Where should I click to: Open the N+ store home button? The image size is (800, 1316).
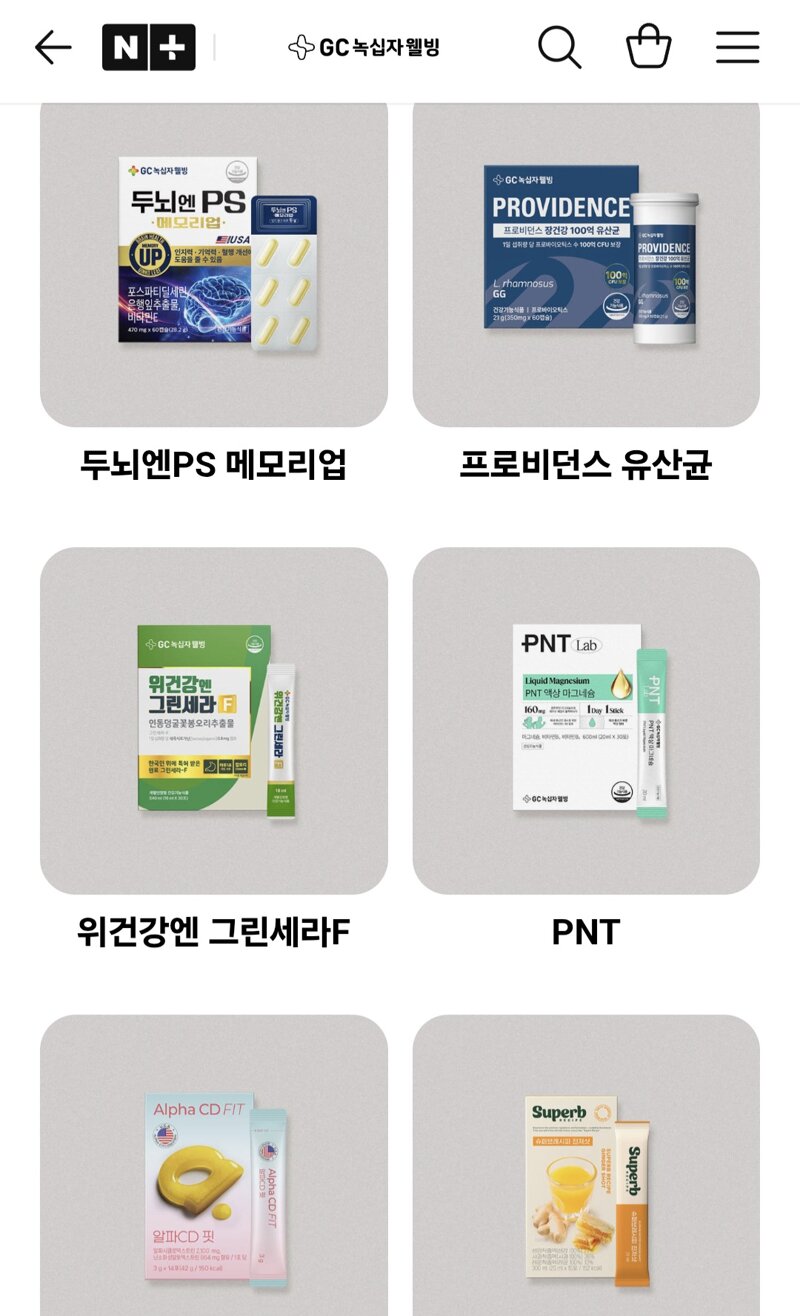pos(148,47)
